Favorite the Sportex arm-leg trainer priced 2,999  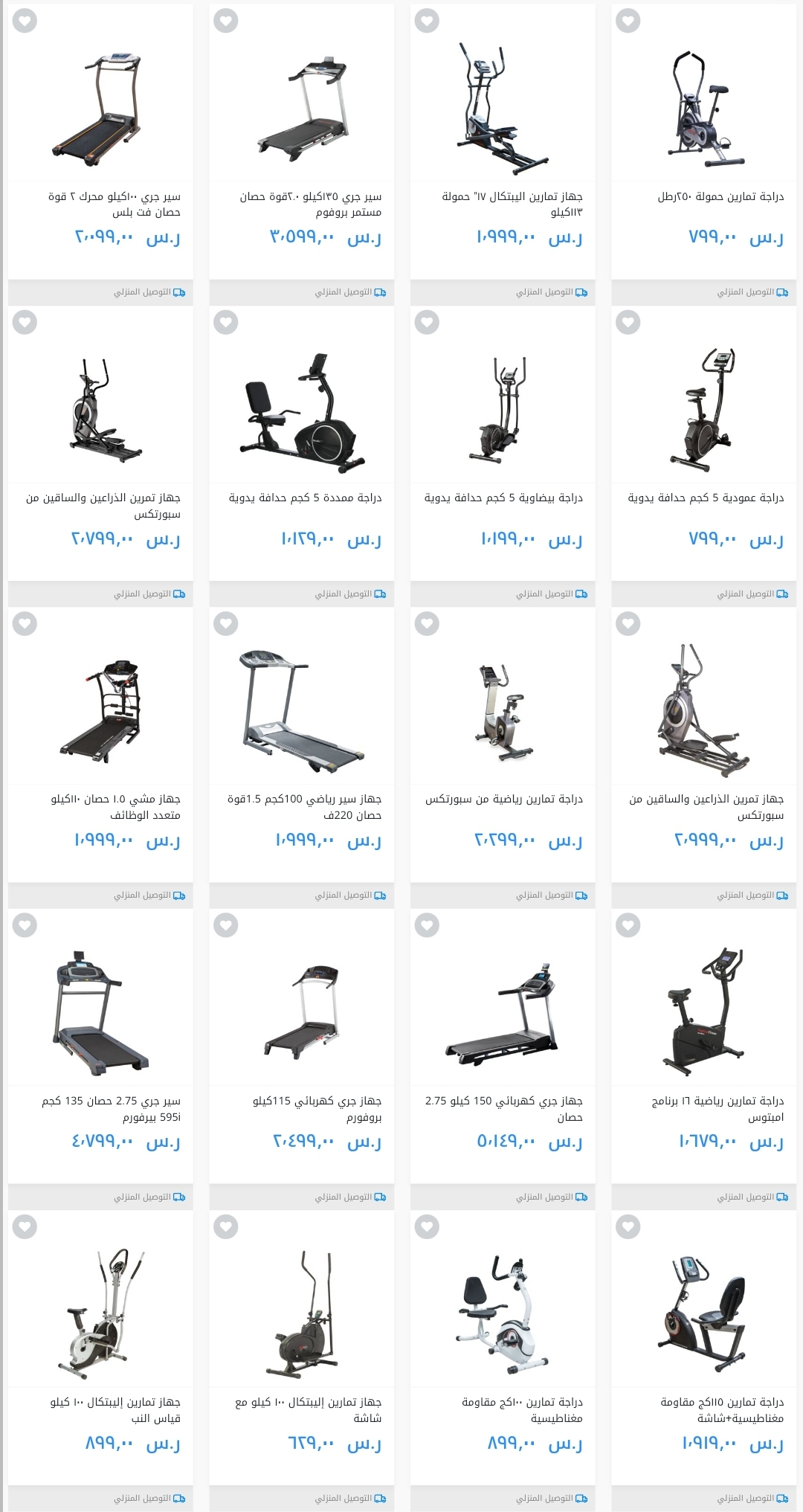click(628, 623)
